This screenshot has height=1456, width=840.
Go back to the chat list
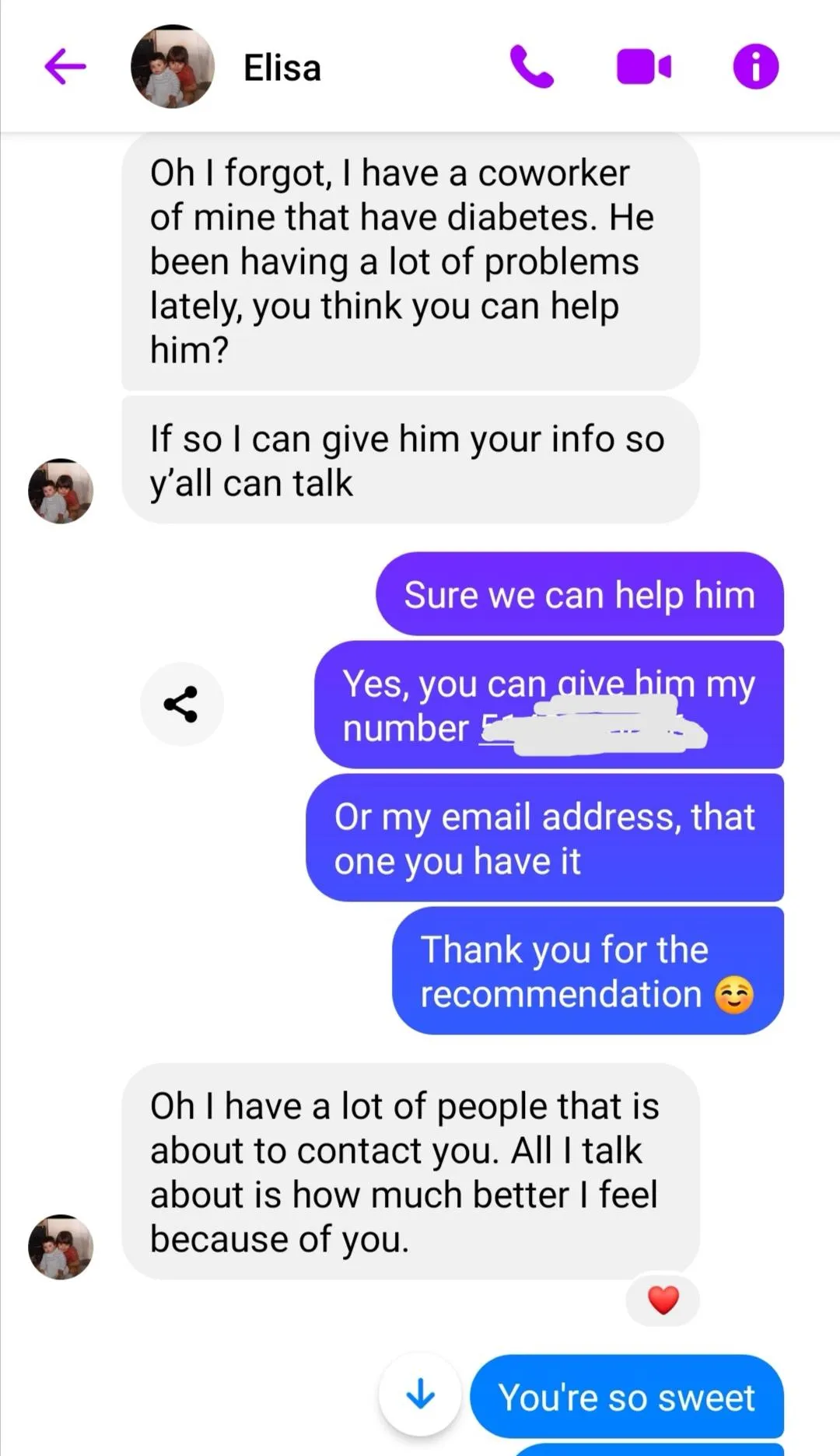tap(65, 66)
